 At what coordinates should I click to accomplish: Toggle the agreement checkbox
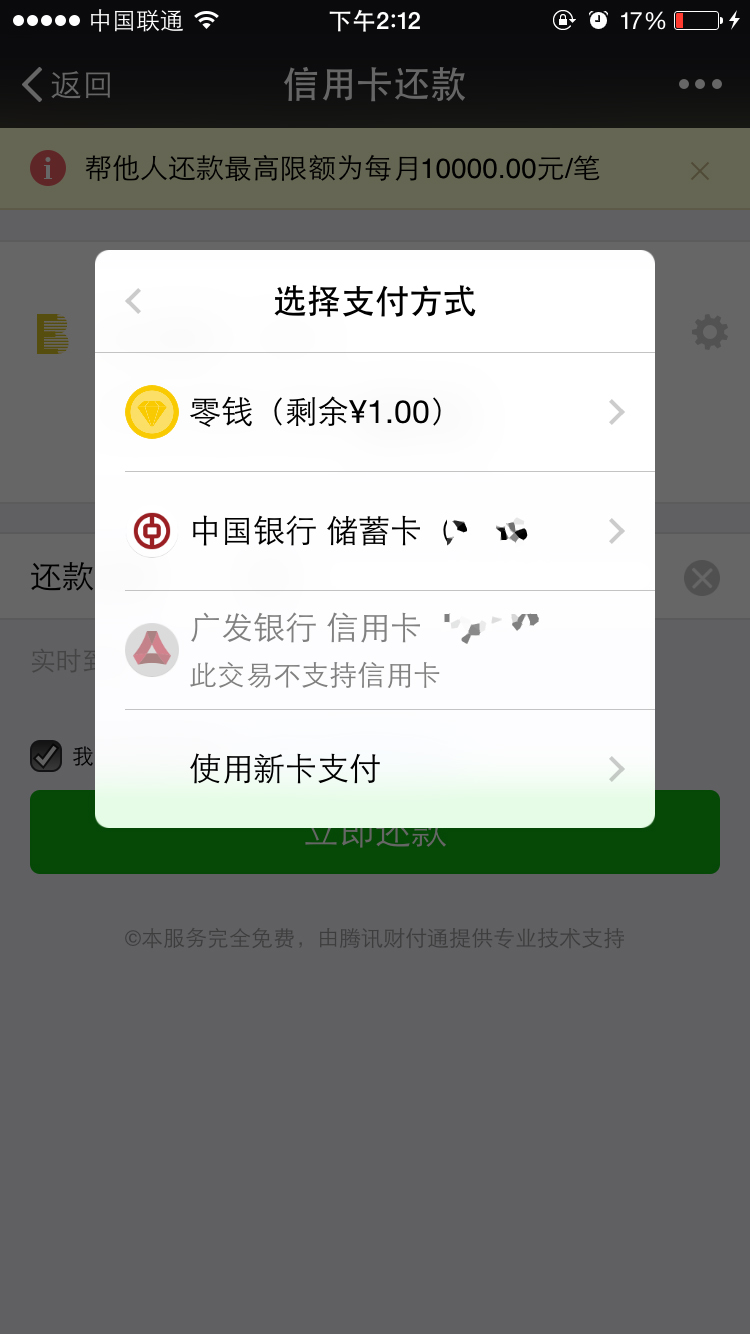[x=46, y=756]
